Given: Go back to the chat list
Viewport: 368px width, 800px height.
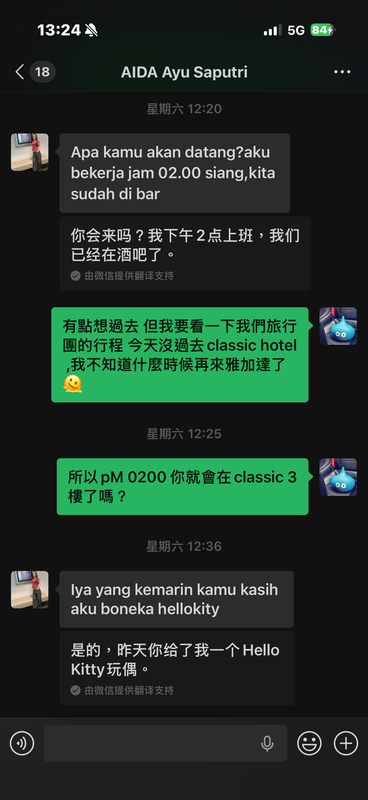Looking at the screenshot, I should 20,72.
